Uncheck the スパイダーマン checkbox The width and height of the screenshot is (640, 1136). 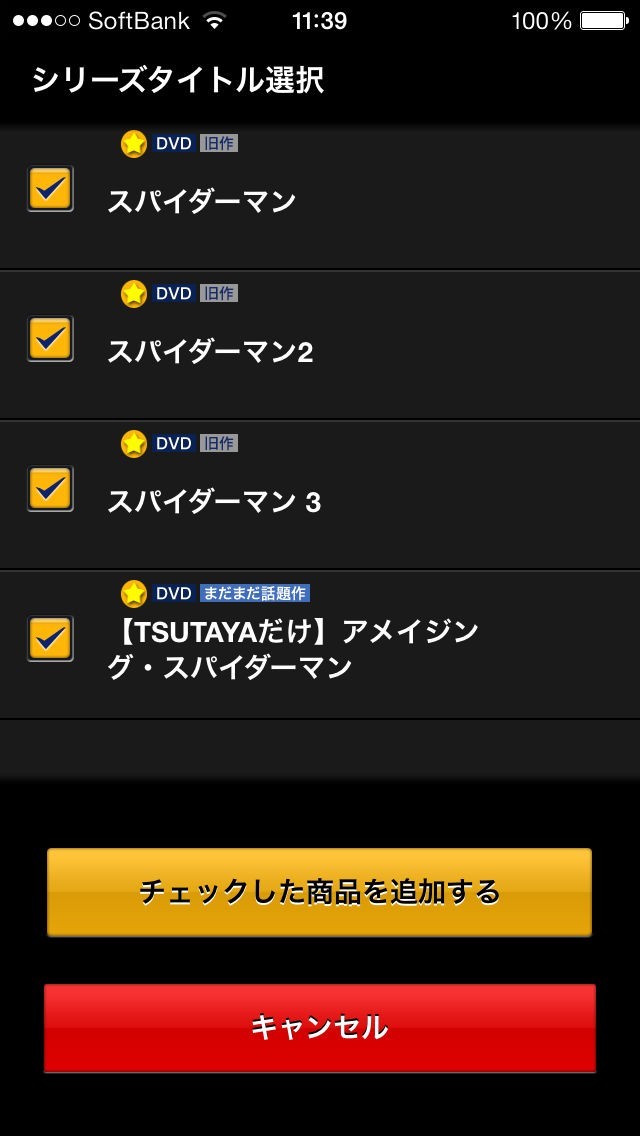[x=50, y=188]
